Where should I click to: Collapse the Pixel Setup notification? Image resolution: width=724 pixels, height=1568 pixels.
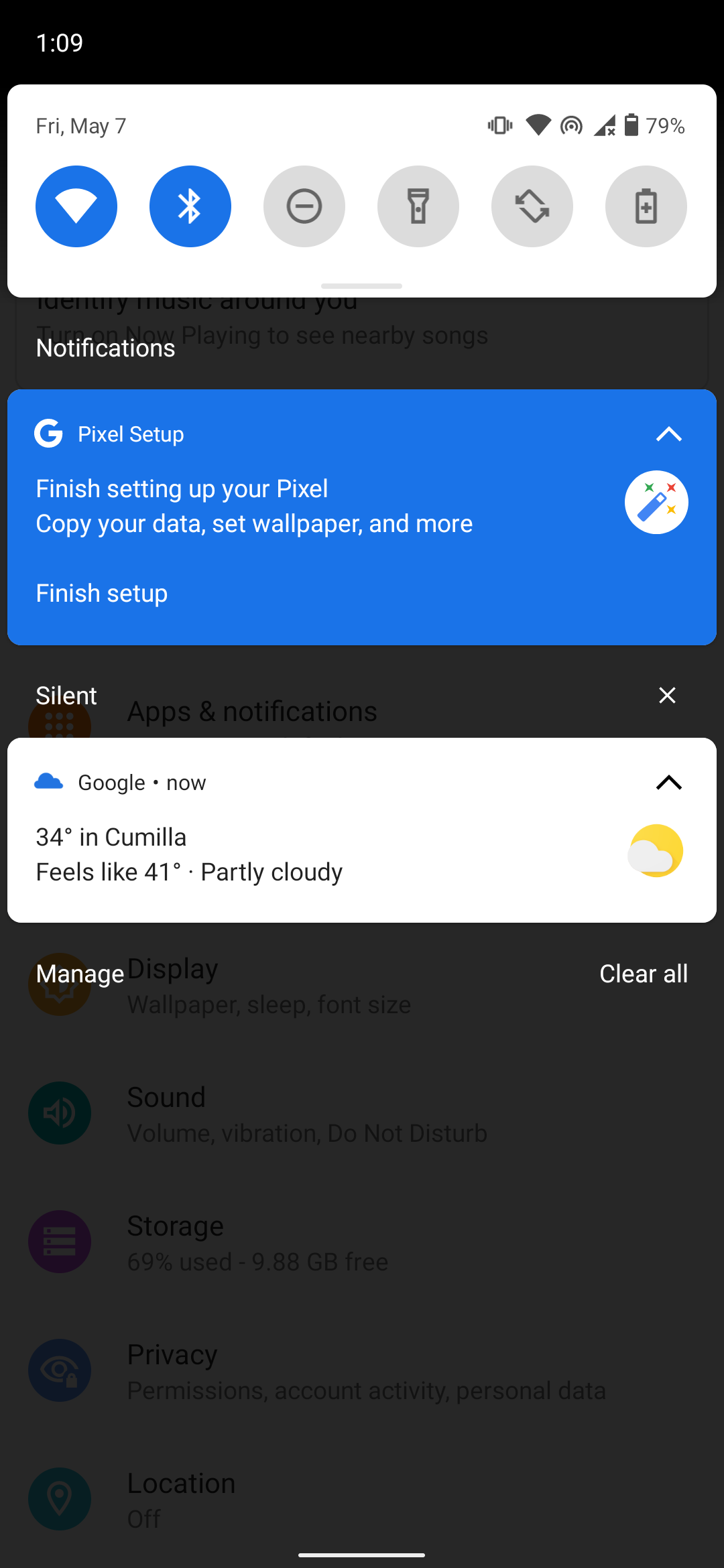tap(668, 434)
